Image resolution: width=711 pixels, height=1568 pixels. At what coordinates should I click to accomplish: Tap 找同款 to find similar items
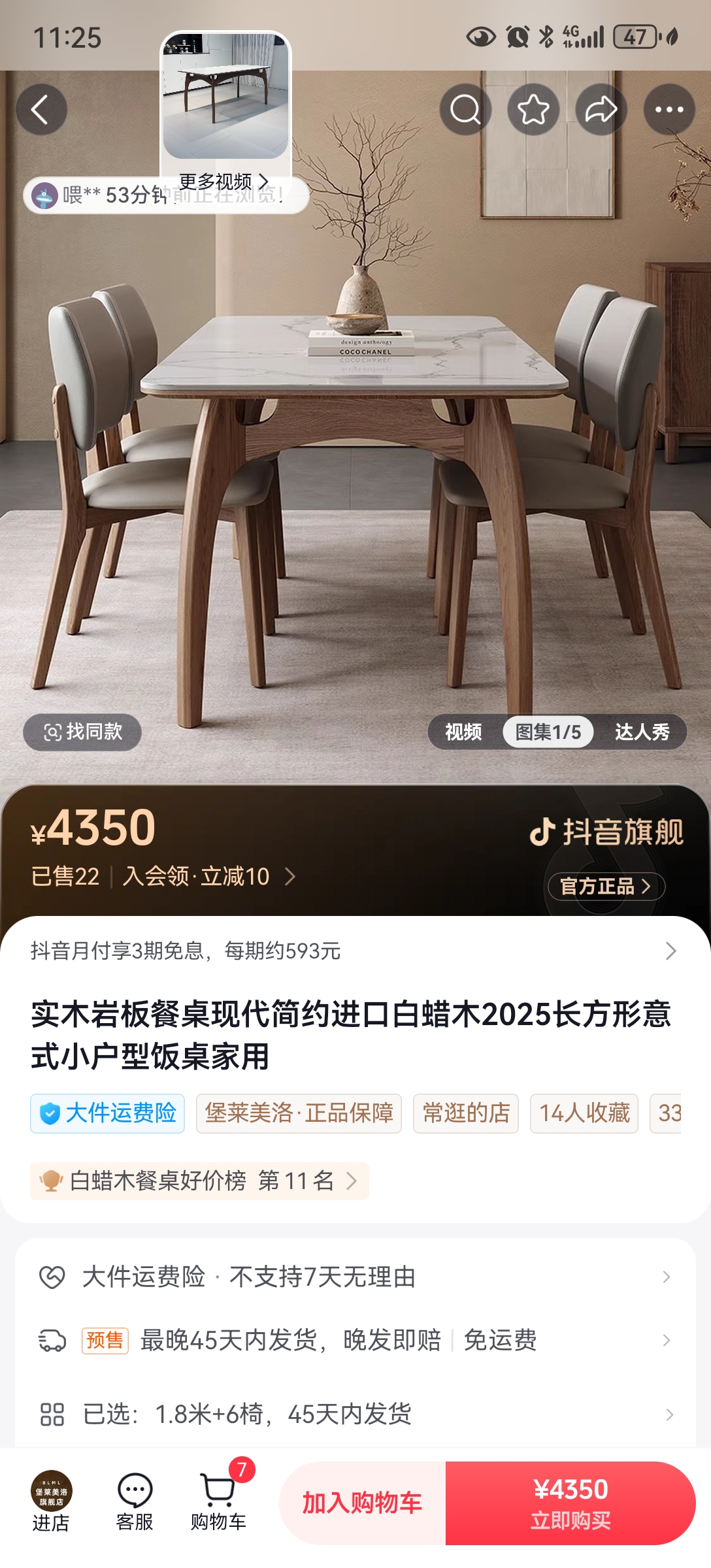click(83, 732)
